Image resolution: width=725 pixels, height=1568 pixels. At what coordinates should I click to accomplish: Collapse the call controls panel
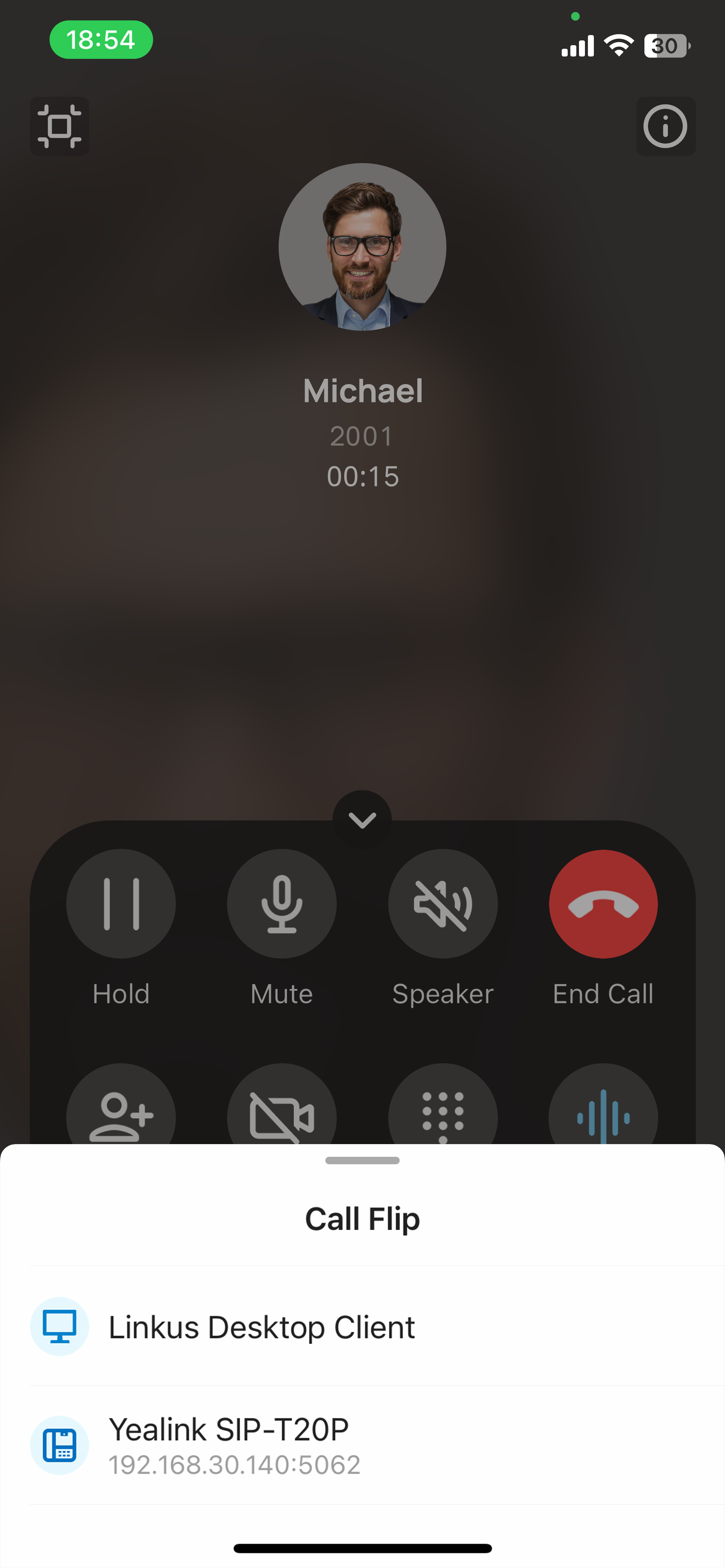pos(362,819)
